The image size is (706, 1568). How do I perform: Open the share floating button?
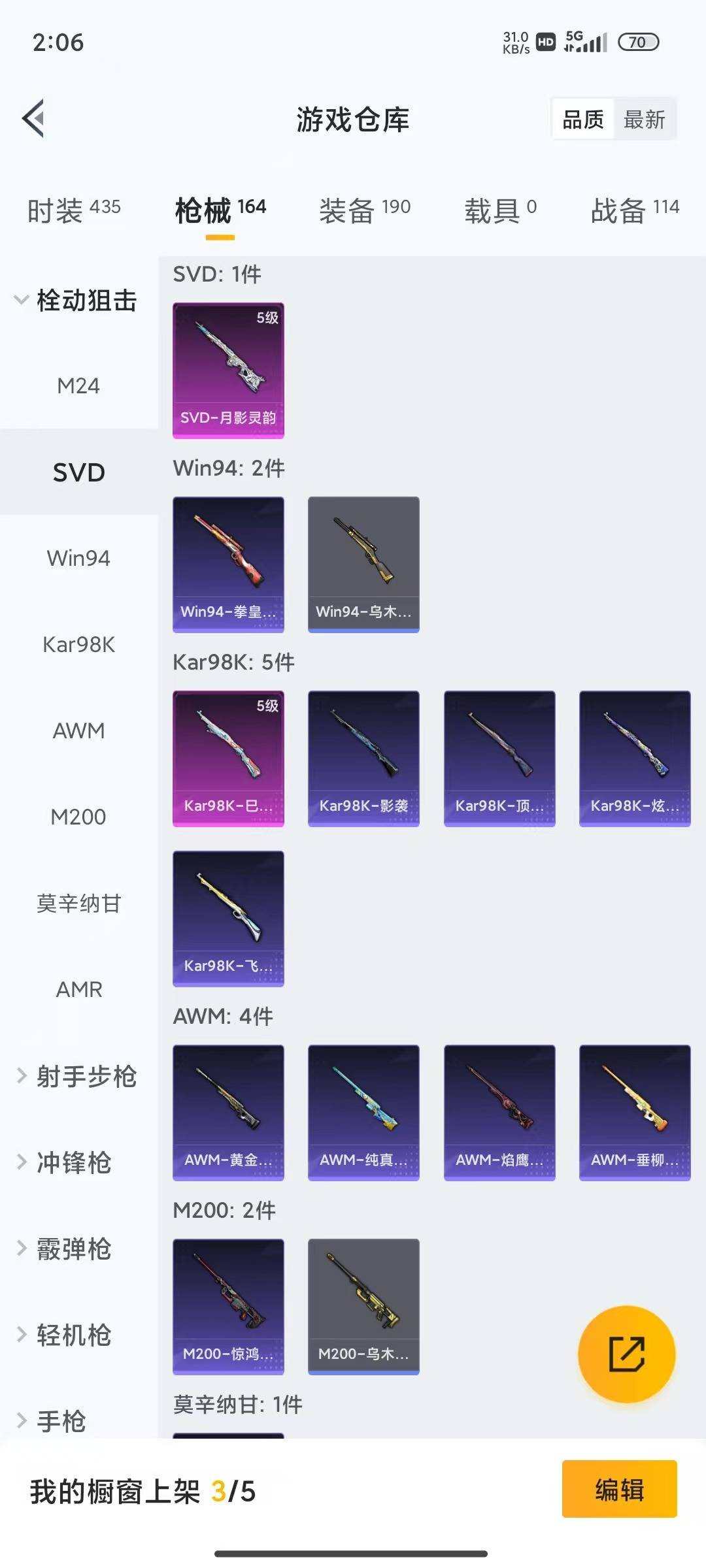(x=626, y=1356)
